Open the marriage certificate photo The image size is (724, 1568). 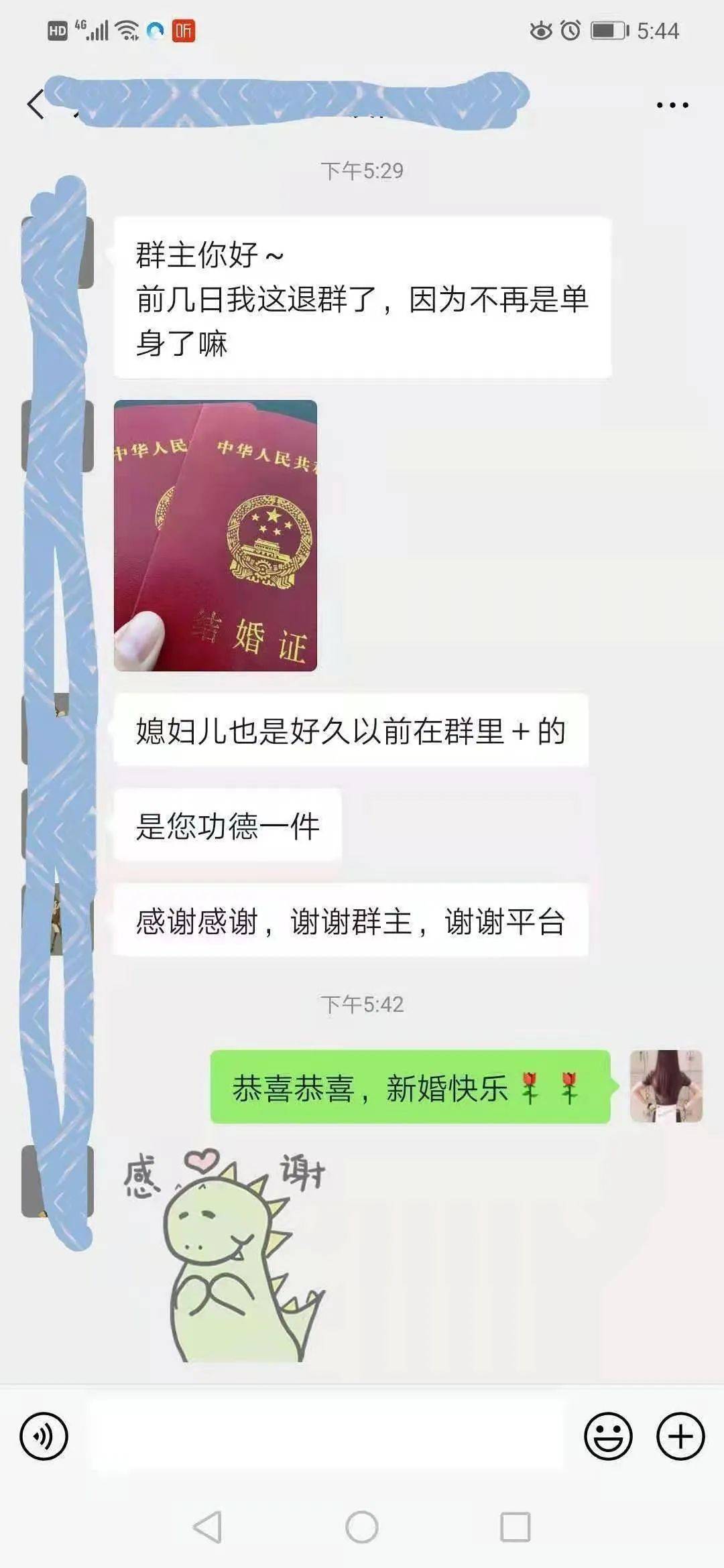point(215,535)
